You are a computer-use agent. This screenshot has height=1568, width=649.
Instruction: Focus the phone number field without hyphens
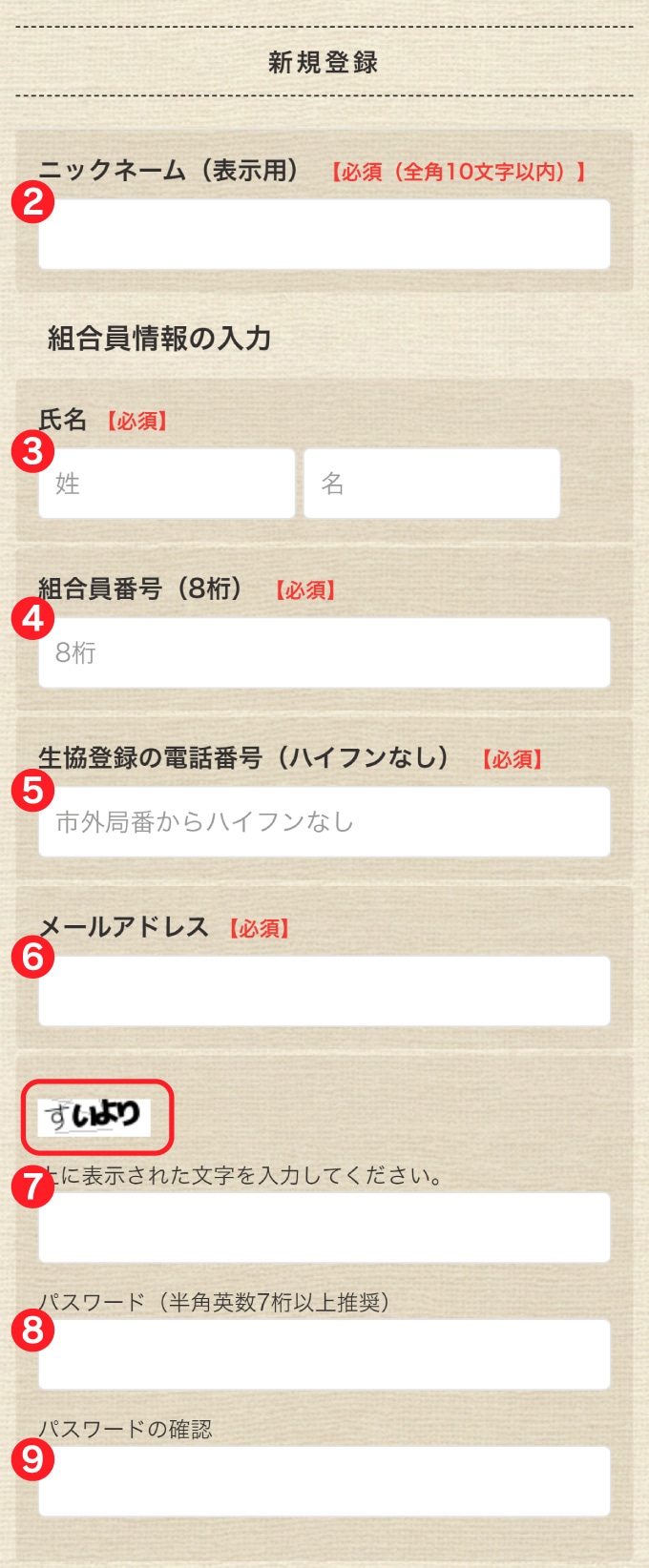324,822
